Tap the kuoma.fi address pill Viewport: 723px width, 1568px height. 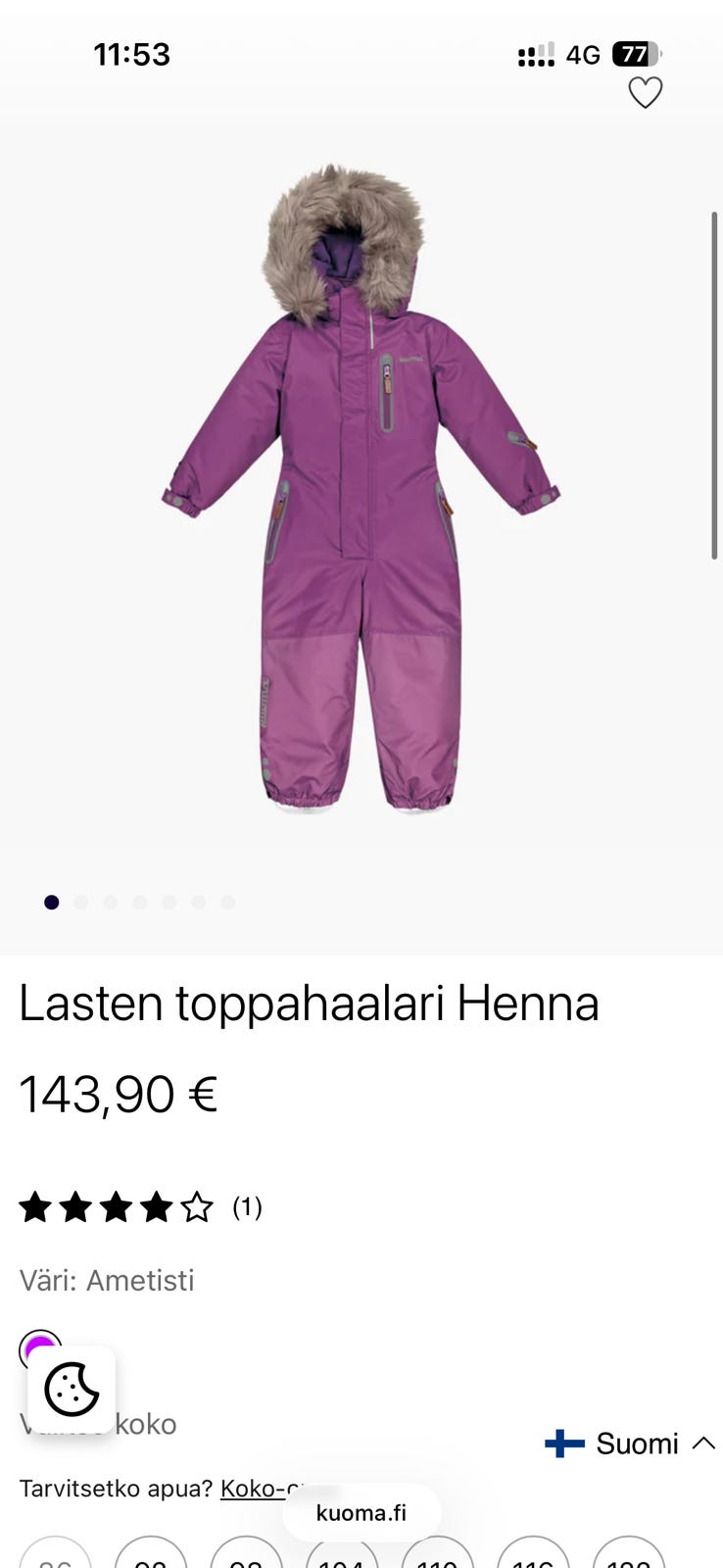click(x=361, y=1513)
